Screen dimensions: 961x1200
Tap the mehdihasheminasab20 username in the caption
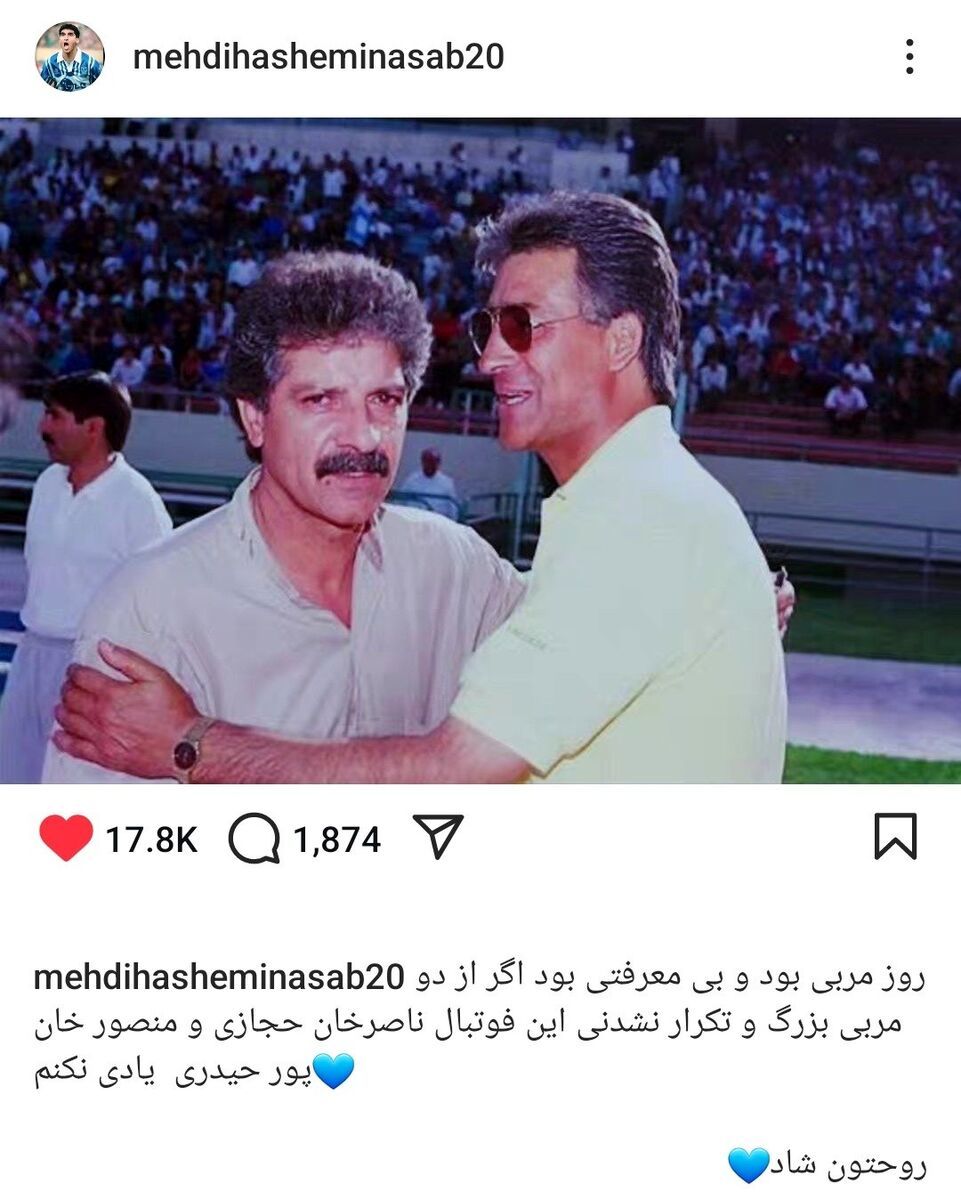click(x=219, y=977)
